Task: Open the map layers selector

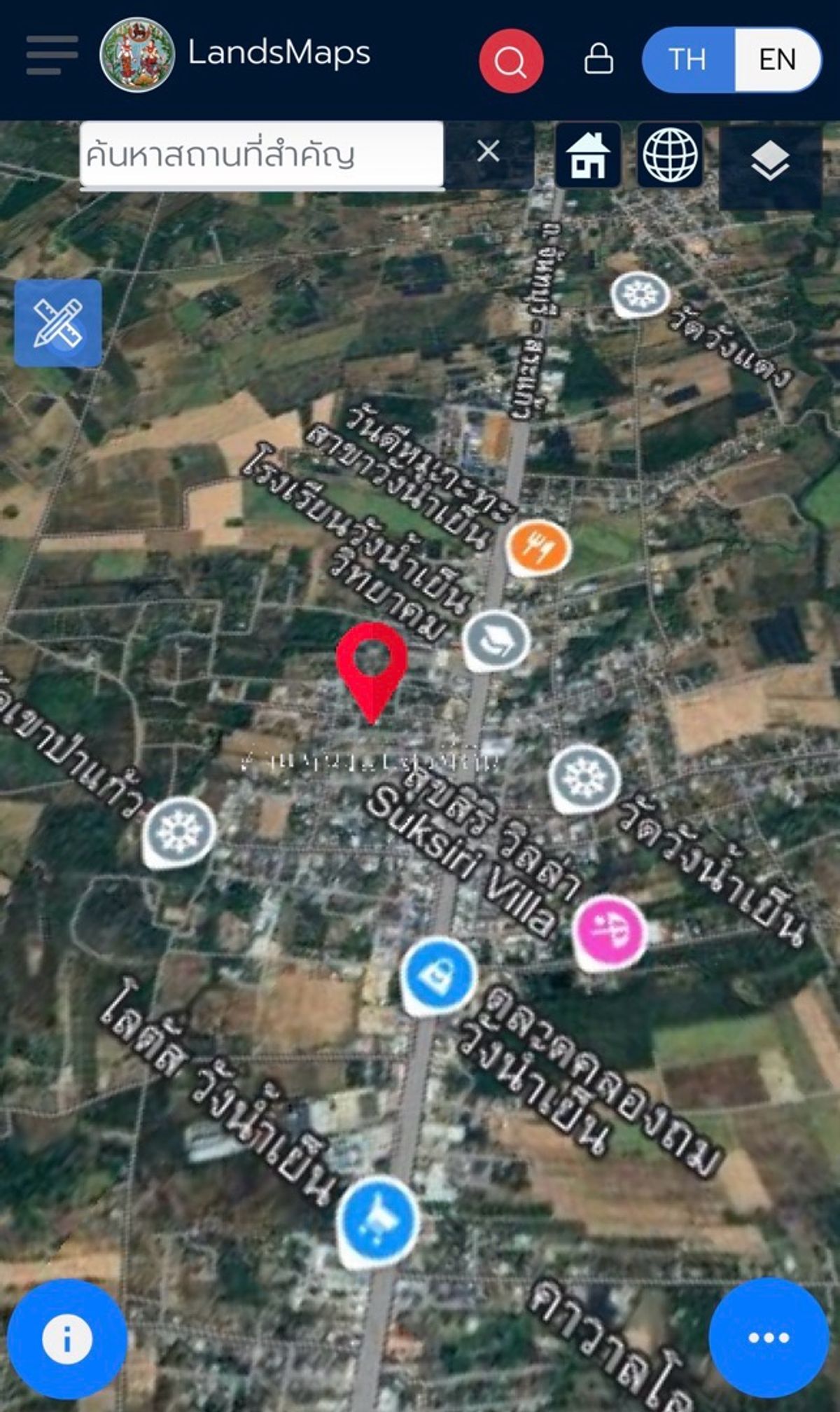Action: click(x=770, y=162)
